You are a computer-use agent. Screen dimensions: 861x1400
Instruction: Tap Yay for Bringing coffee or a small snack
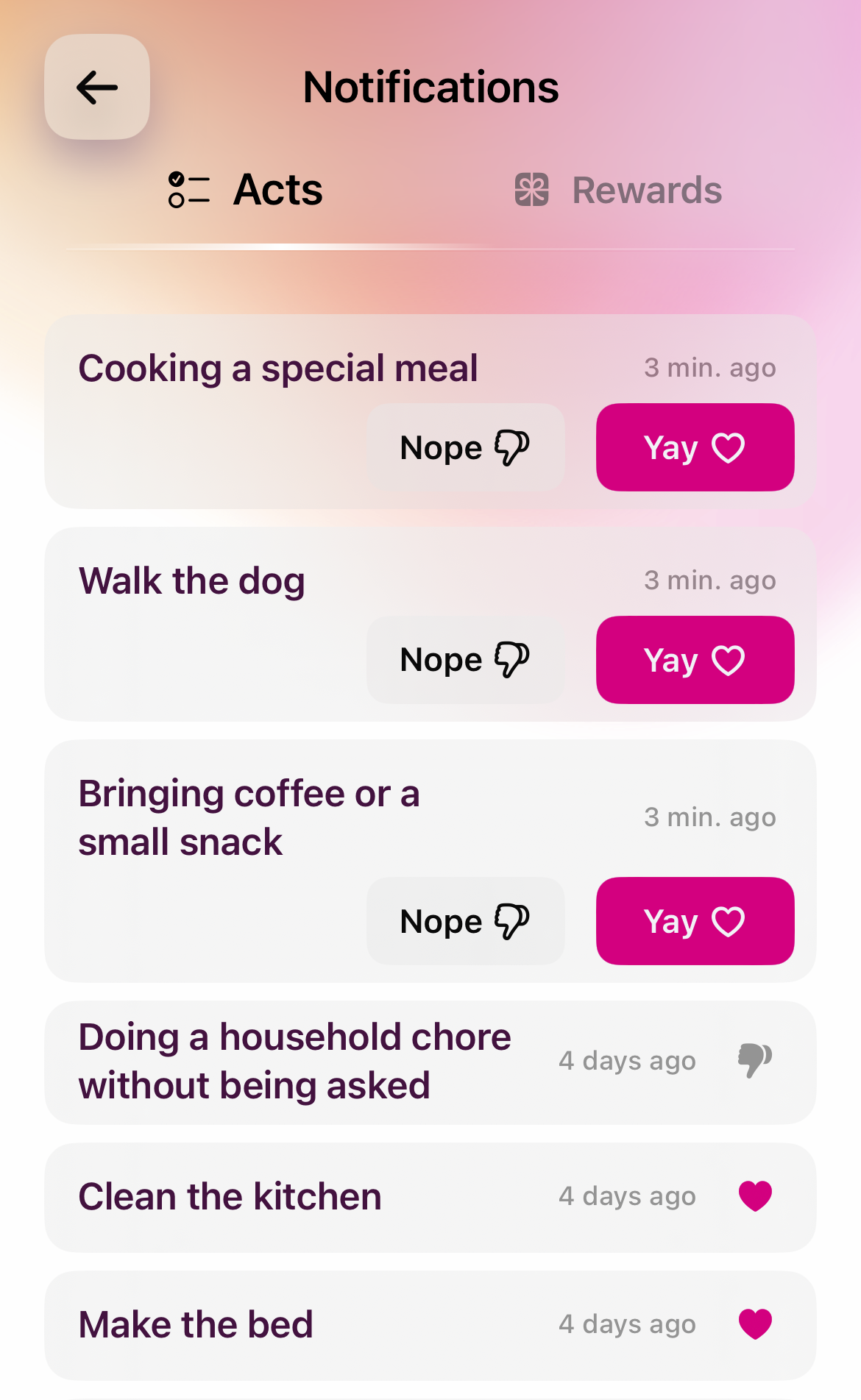tap(695, 921)
